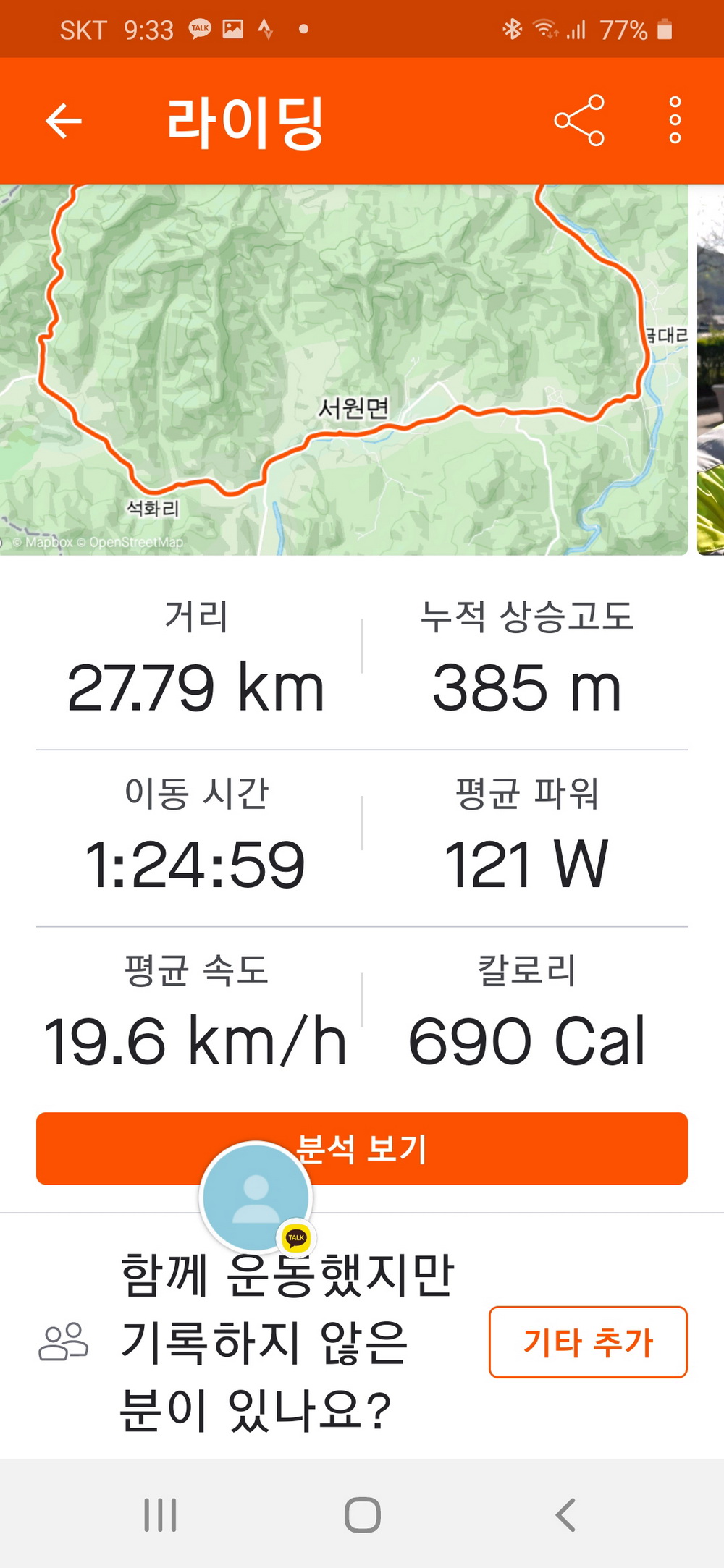Go to the home screen

coord(363,1514)
